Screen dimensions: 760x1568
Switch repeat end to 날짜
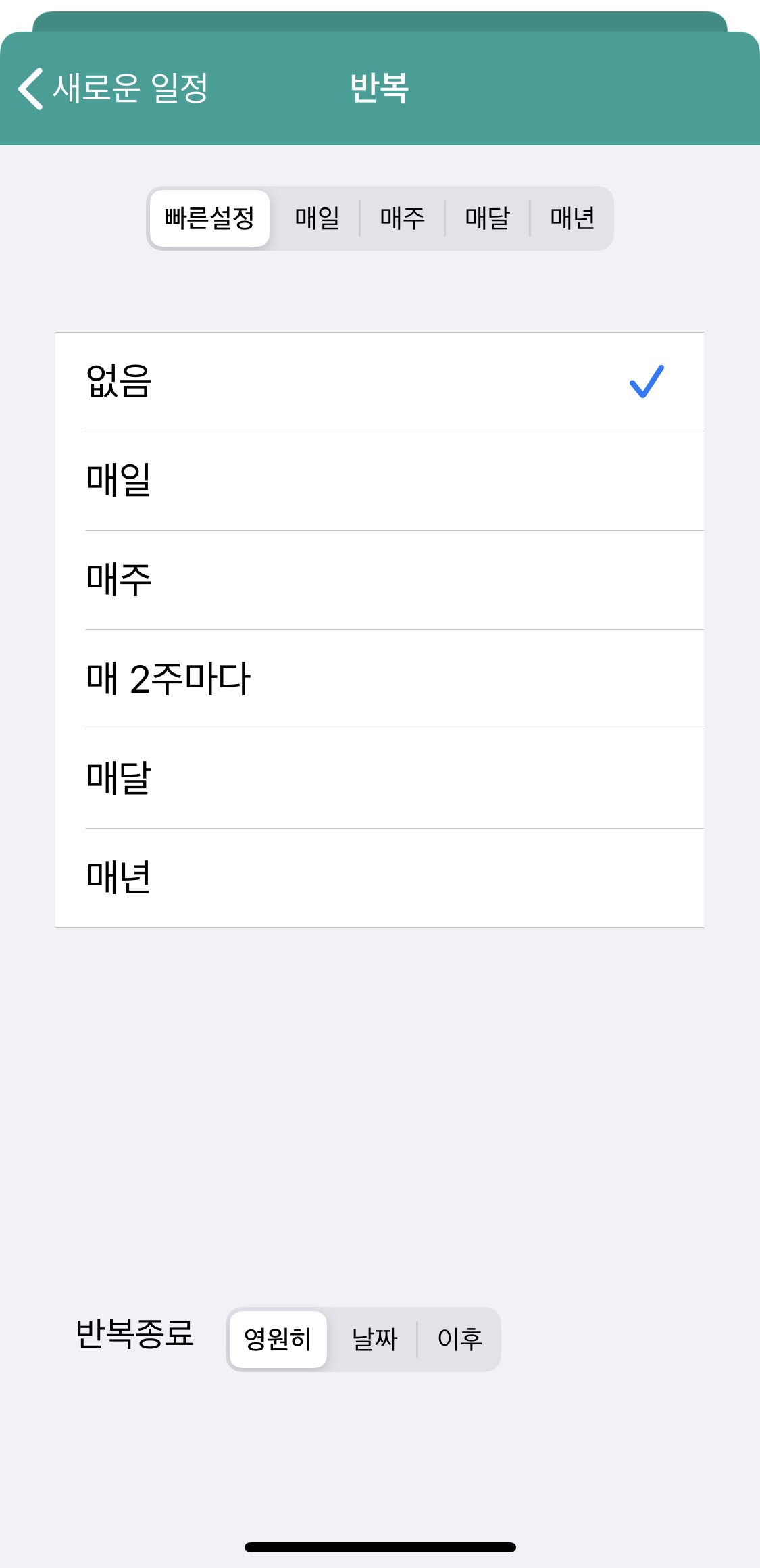(374, 1339)
